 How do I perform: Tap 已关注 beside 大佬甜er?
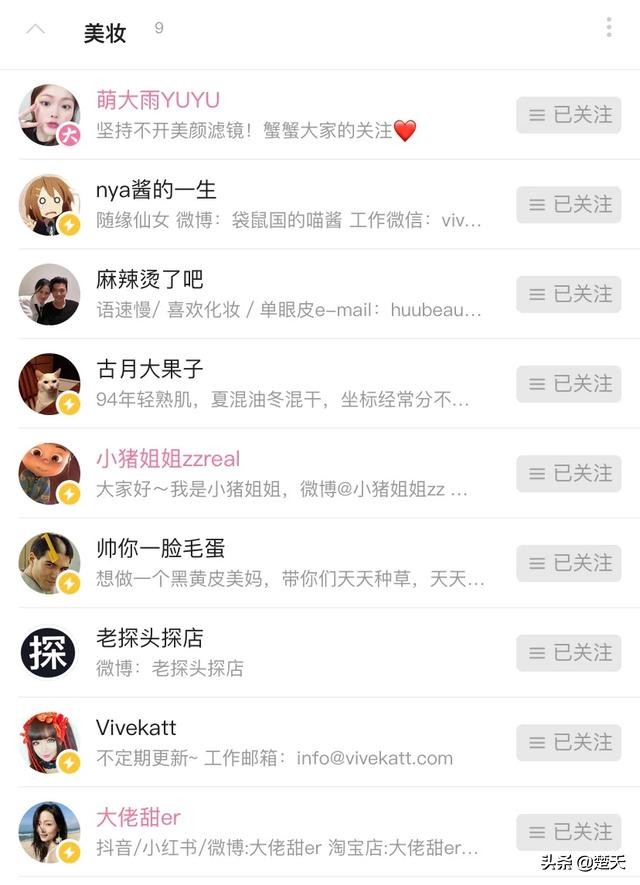(568, 832)
